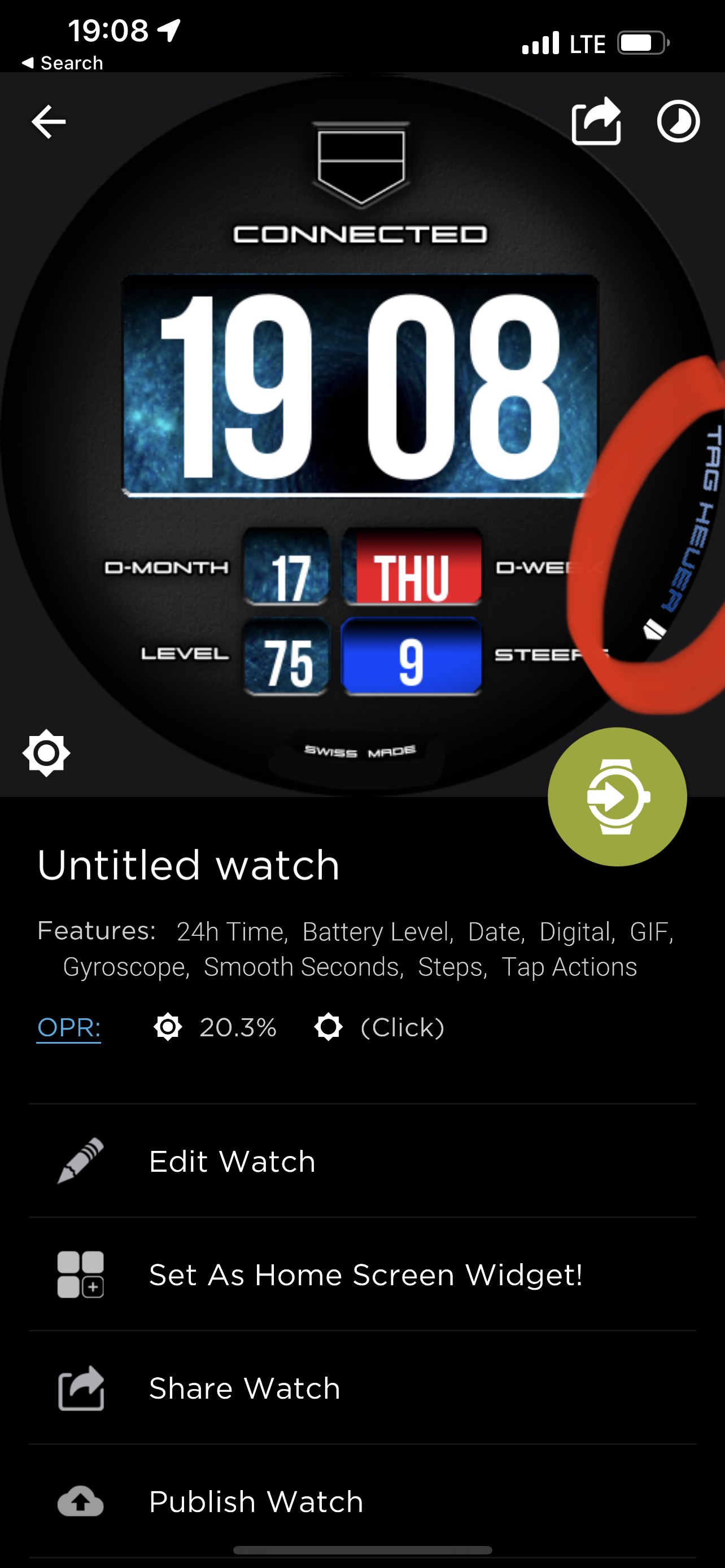Image resolution: width=725 pixels, height=1568 pixels.
Task: Send the face to watch with the green button
Action: tap(617, 797)
